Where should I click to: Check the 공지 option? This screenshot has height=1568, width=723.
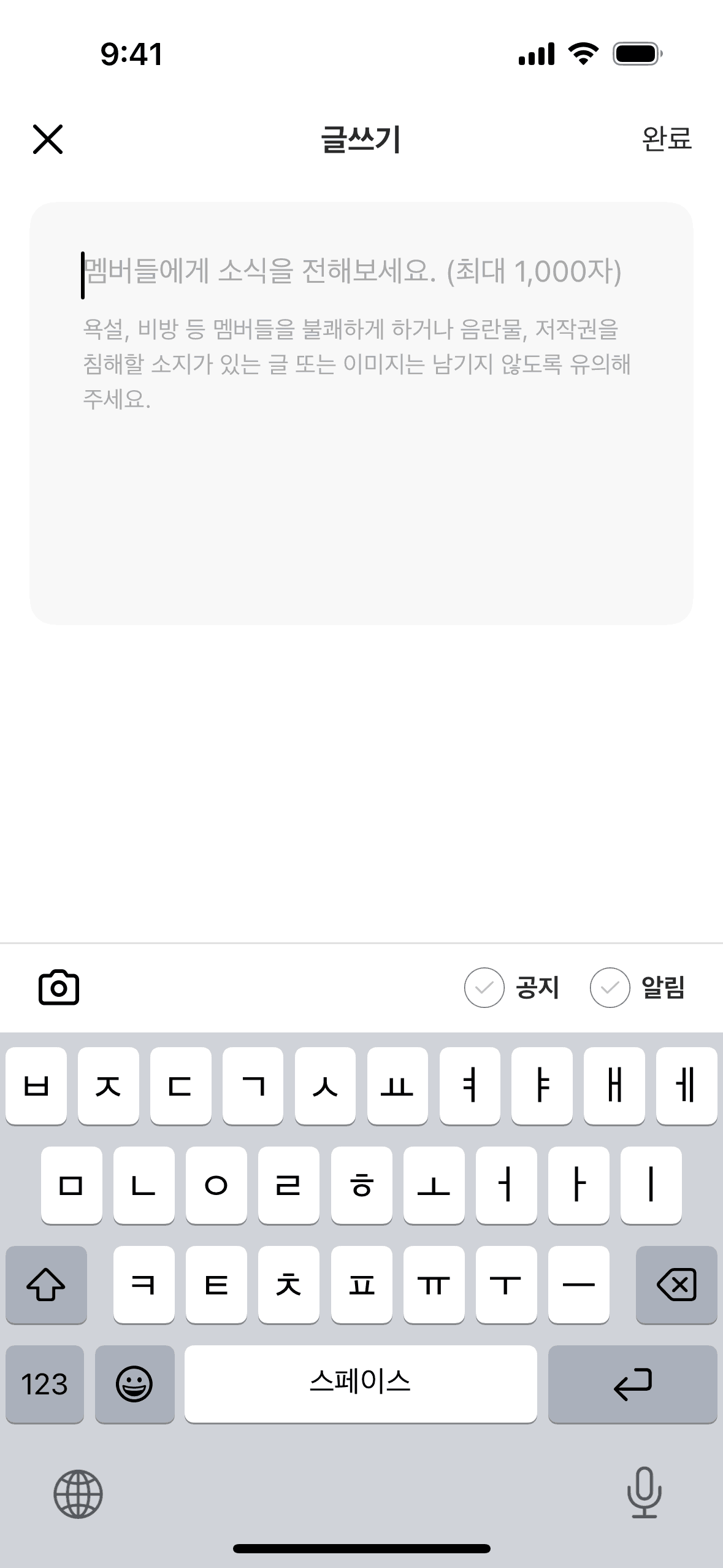pyautogui.click(x=484, y=988)
